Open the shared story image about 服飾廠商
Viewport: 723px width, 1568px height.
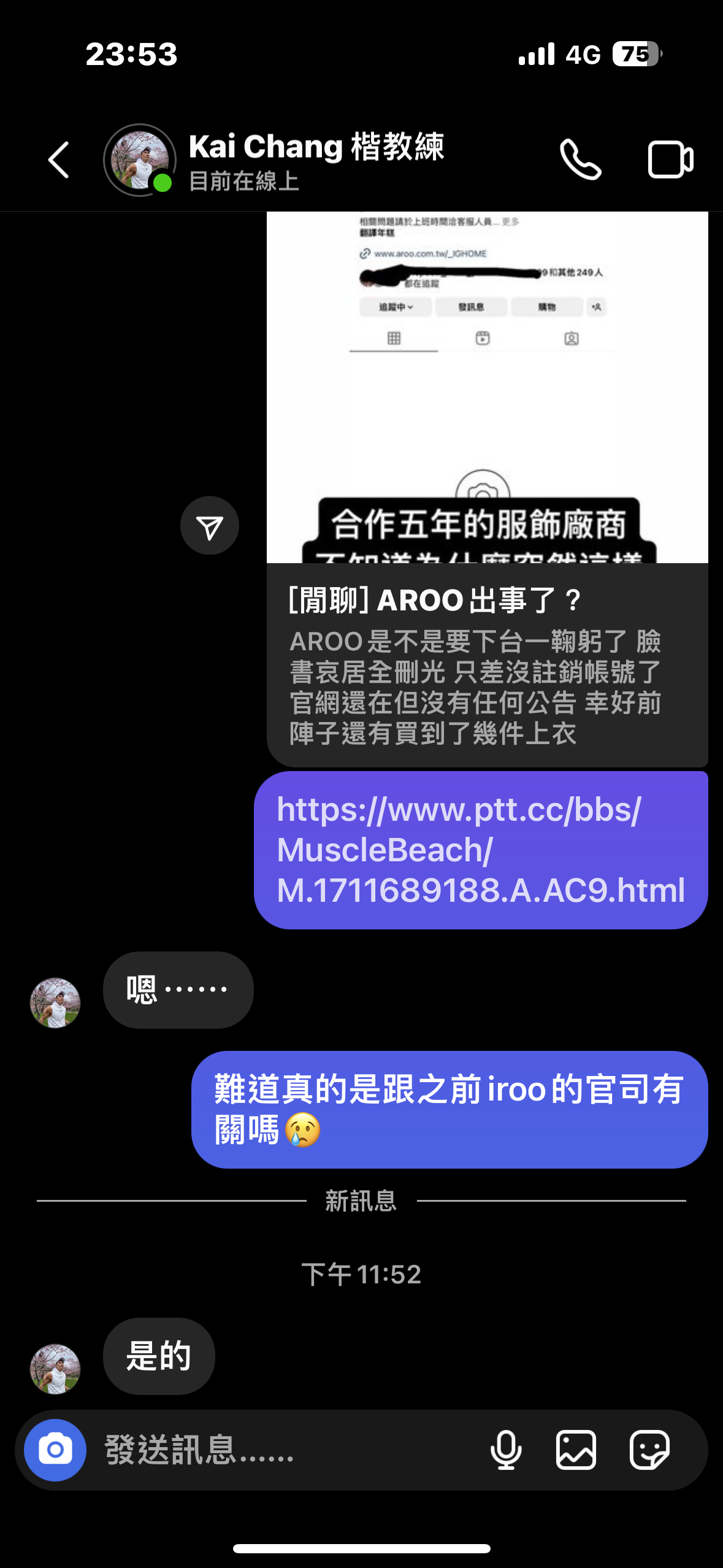click(x=487, y=387)
